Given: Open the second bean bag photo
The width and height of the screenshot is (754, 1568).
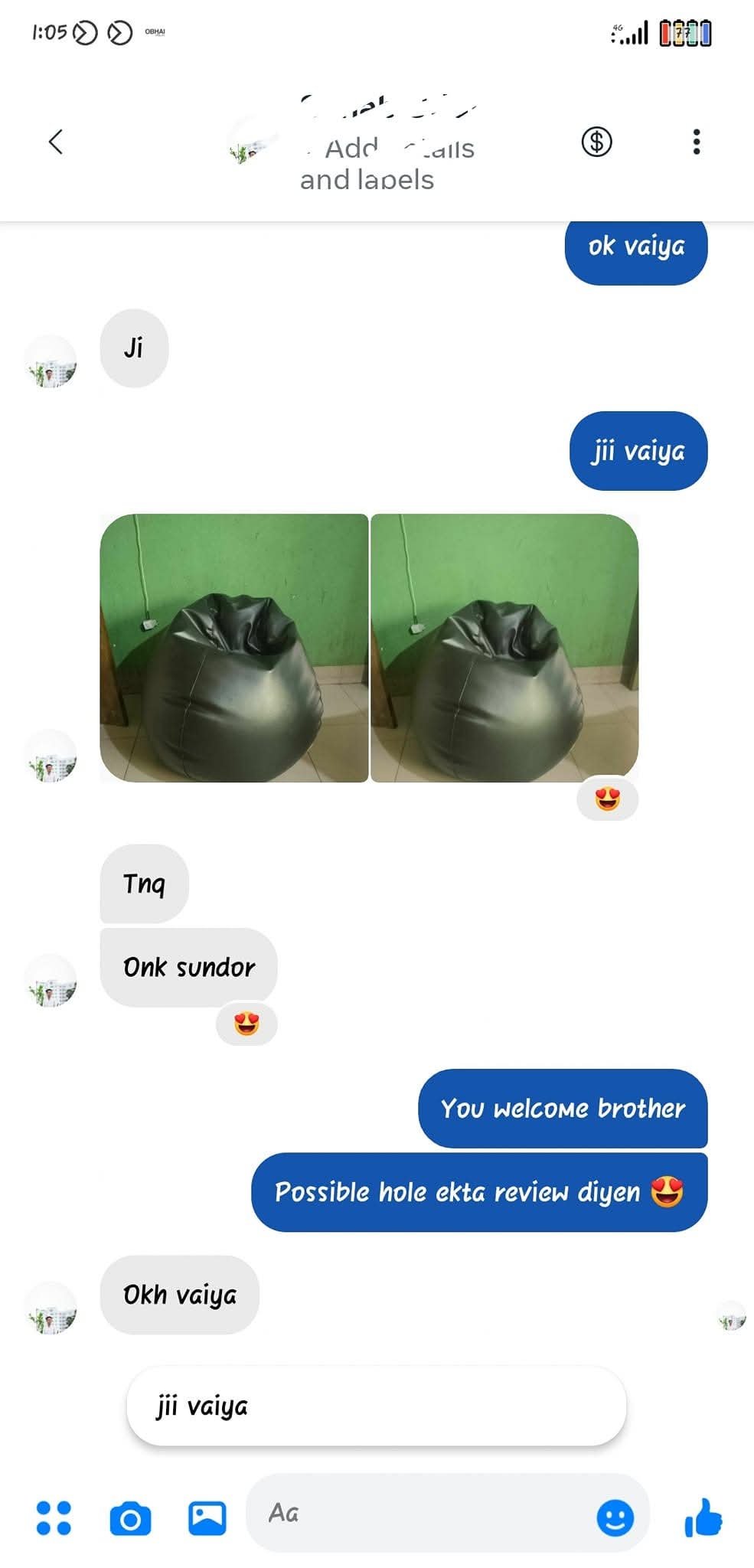Looking at the screenshot, I should (504, 648).
